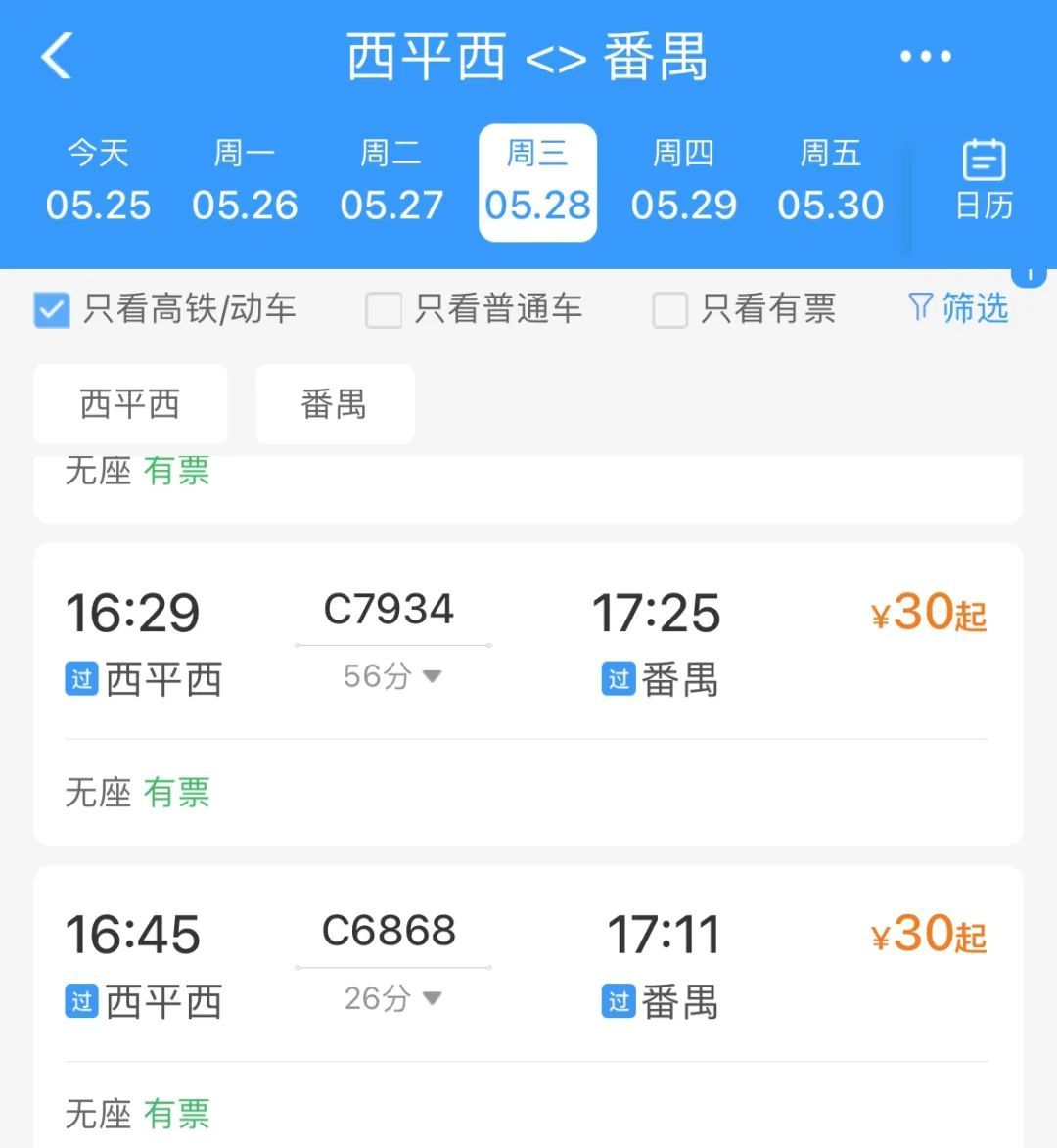Screen dimensions: 1057x1148
Task: Click the 过 badge beside 西平西 for C6868
Action: coord(81,1000)
